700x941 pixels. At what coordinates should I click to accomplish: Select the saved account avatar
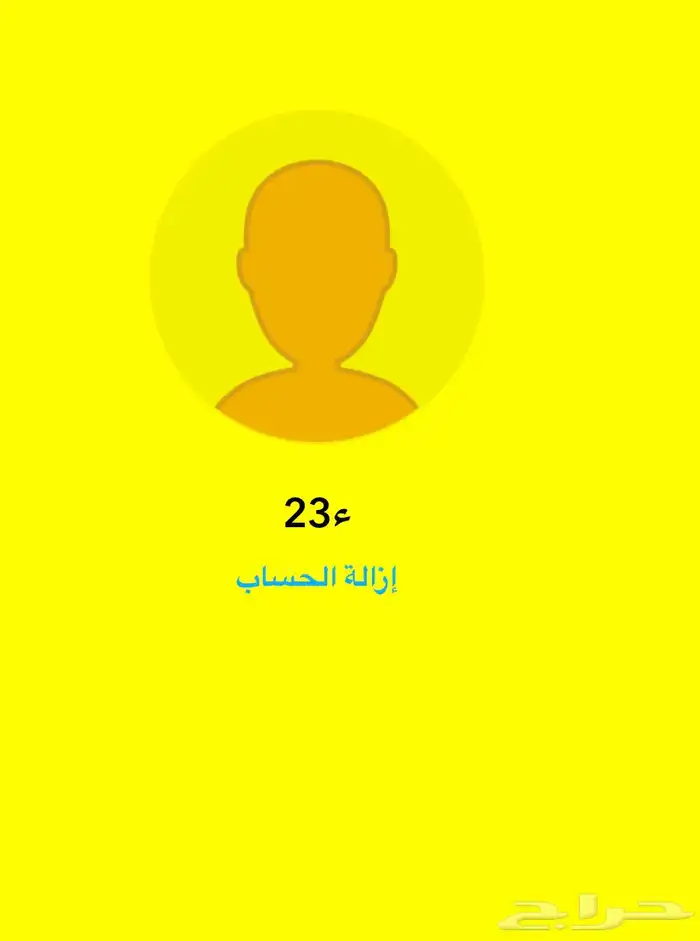317,276
